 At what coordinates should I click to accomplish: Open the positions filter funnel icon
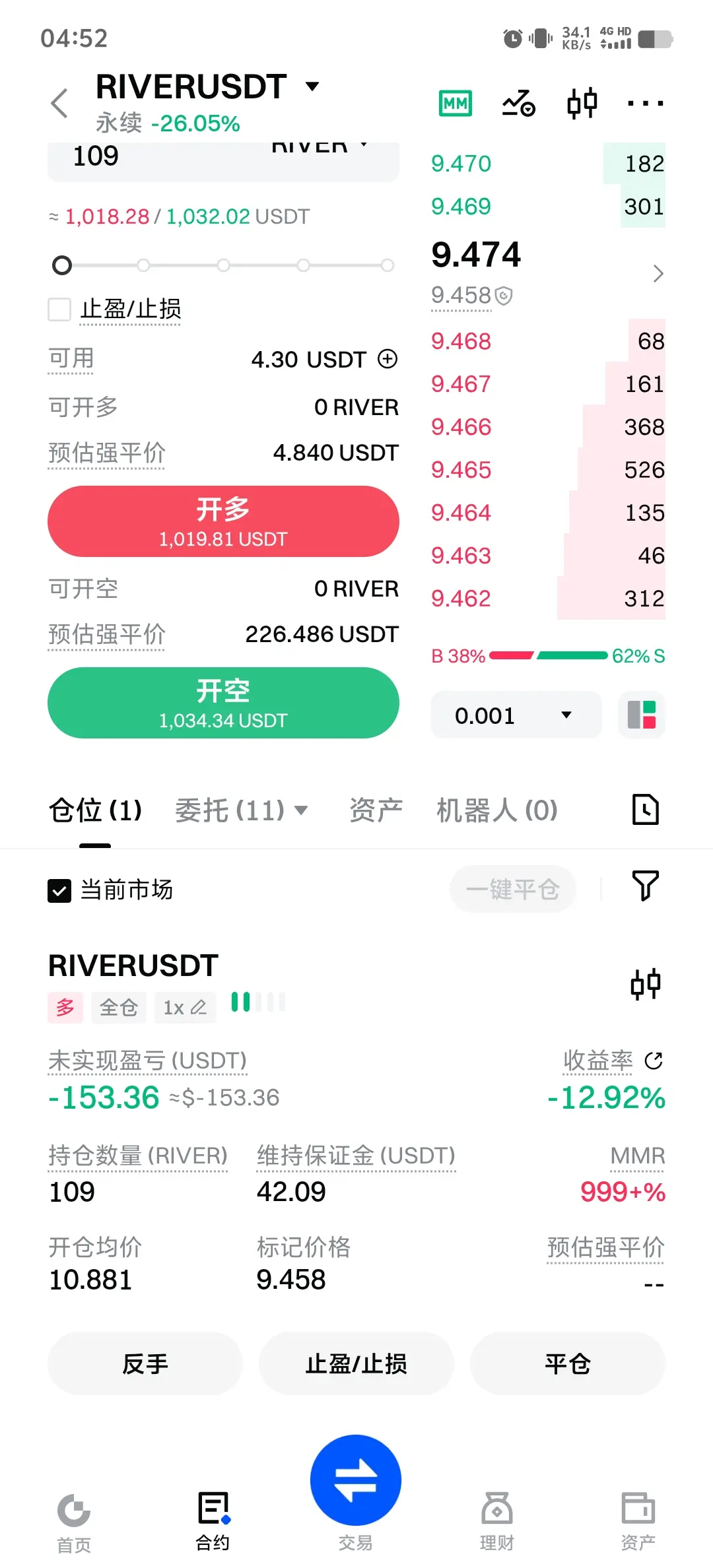(x=645, y=886)
